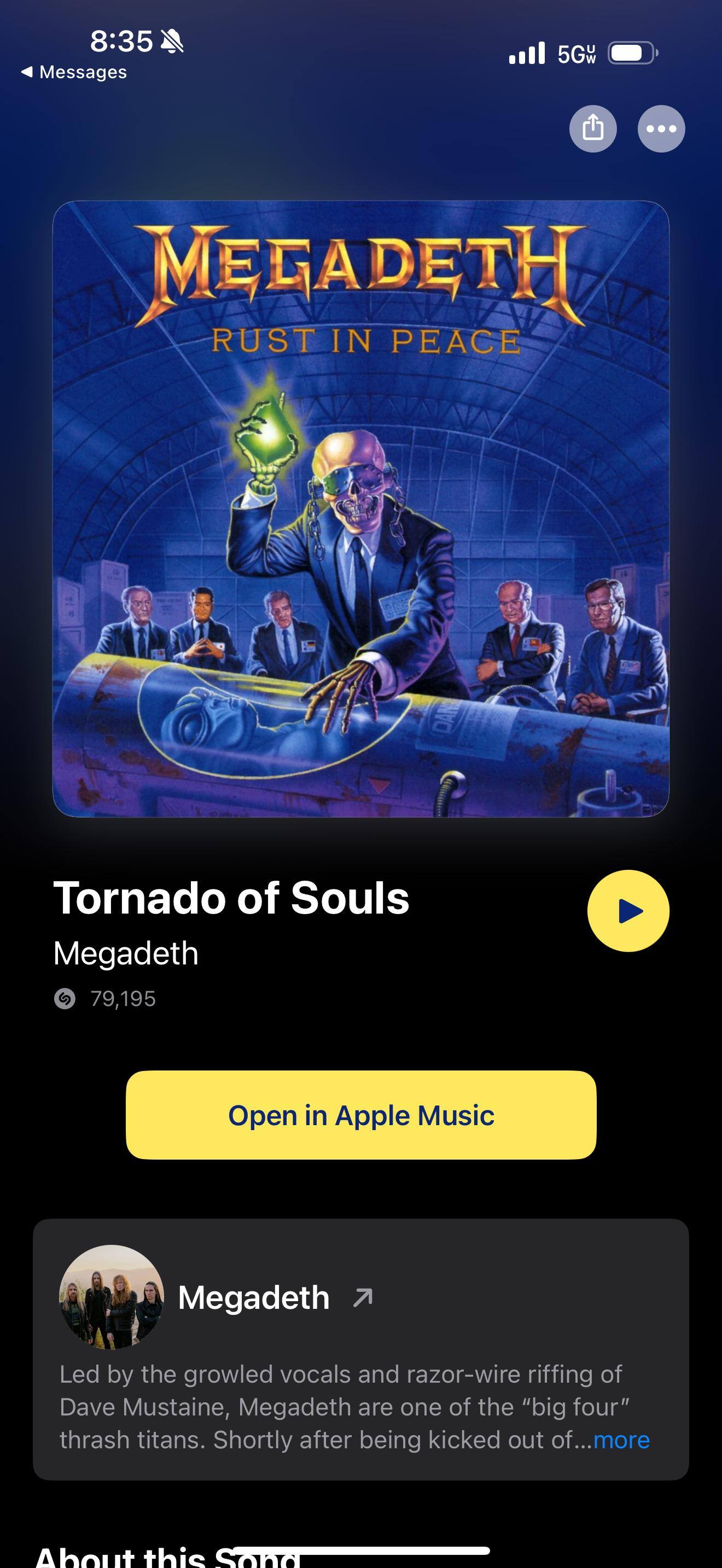Expand artist bio with more link

[621, 1440]
